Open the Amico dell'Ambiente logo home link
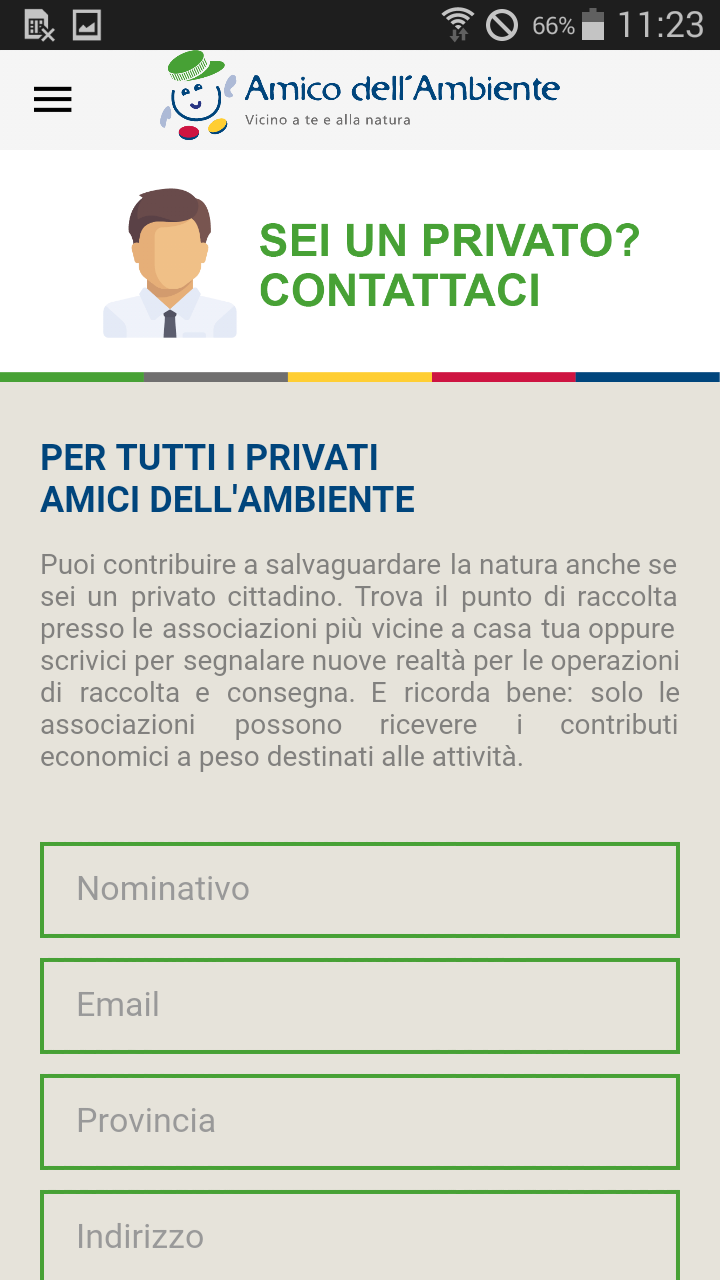This screenshot has width=720, height=1280. [359, 96]
